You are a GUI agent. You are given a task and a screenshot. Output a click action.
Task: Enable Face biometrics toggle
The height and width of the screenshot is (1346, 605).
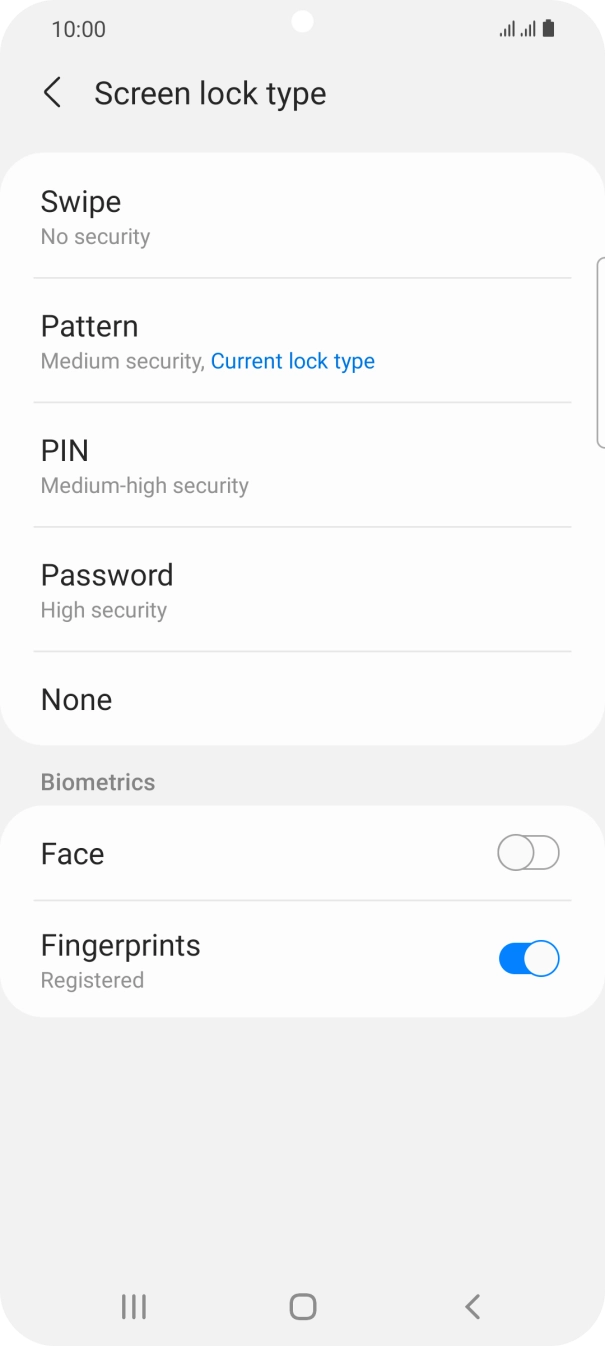(528, 853)
